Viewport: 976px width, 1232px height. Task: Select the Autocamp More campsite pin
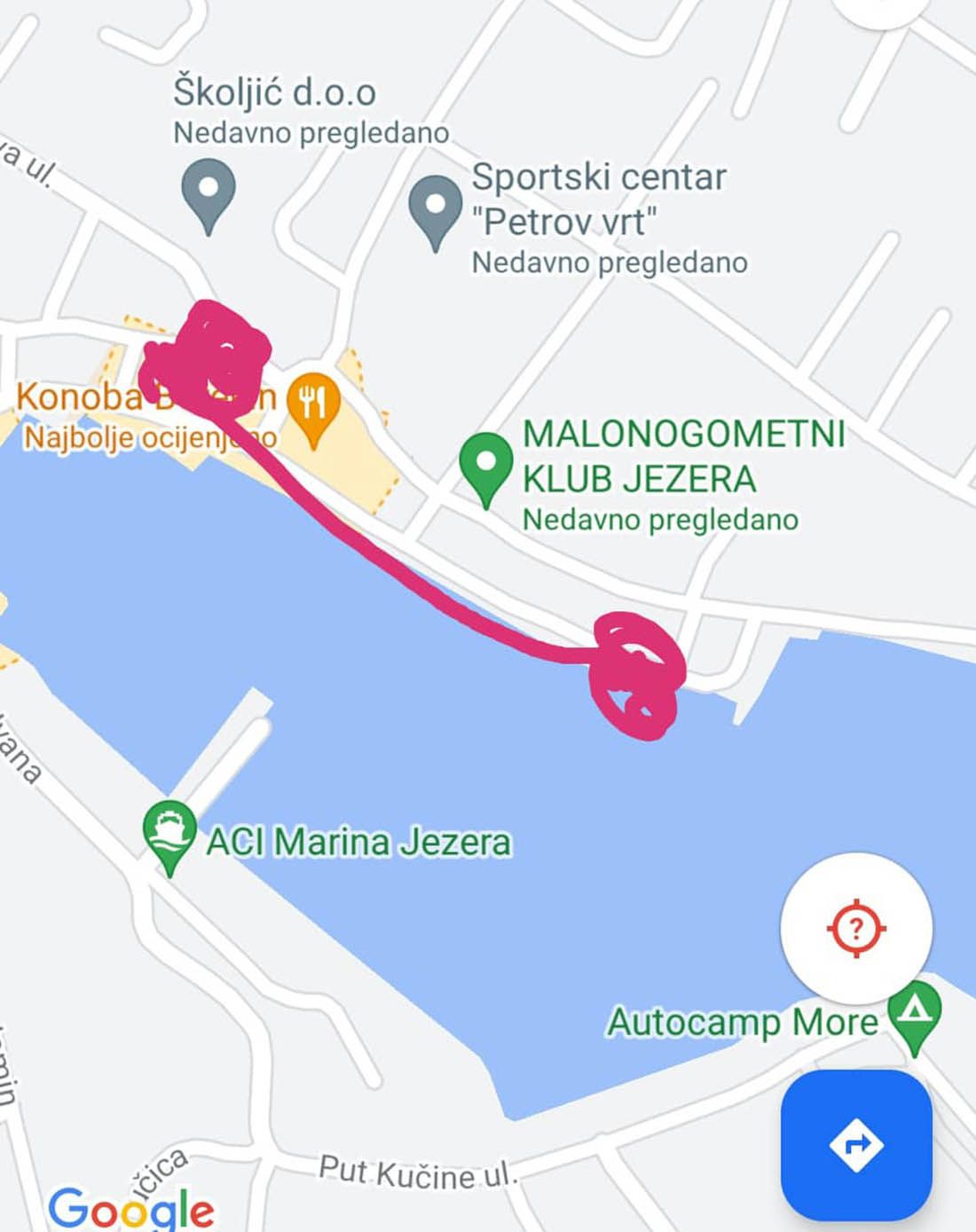pyautogui.click(x=915, y=1013)
